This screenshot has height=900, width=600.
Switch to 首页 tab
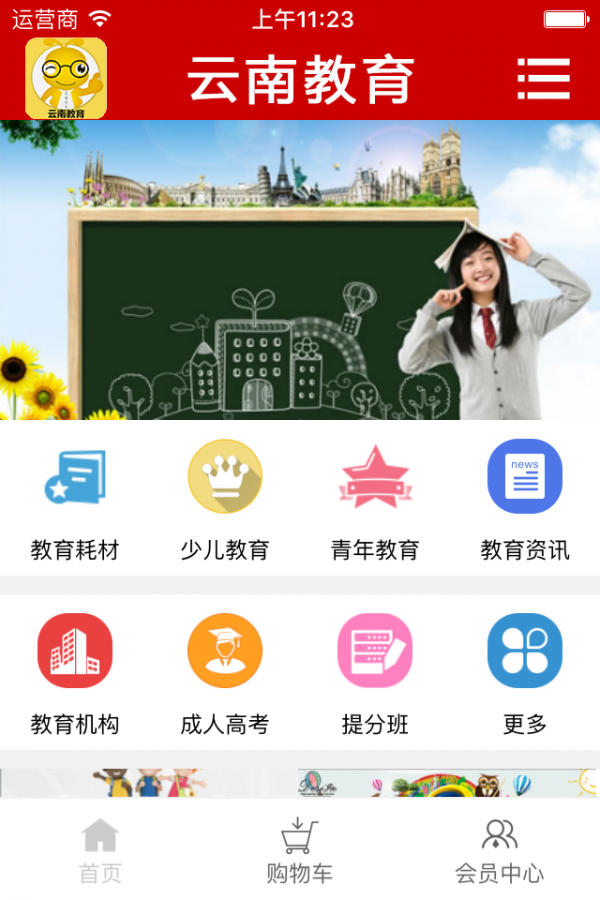100,851
